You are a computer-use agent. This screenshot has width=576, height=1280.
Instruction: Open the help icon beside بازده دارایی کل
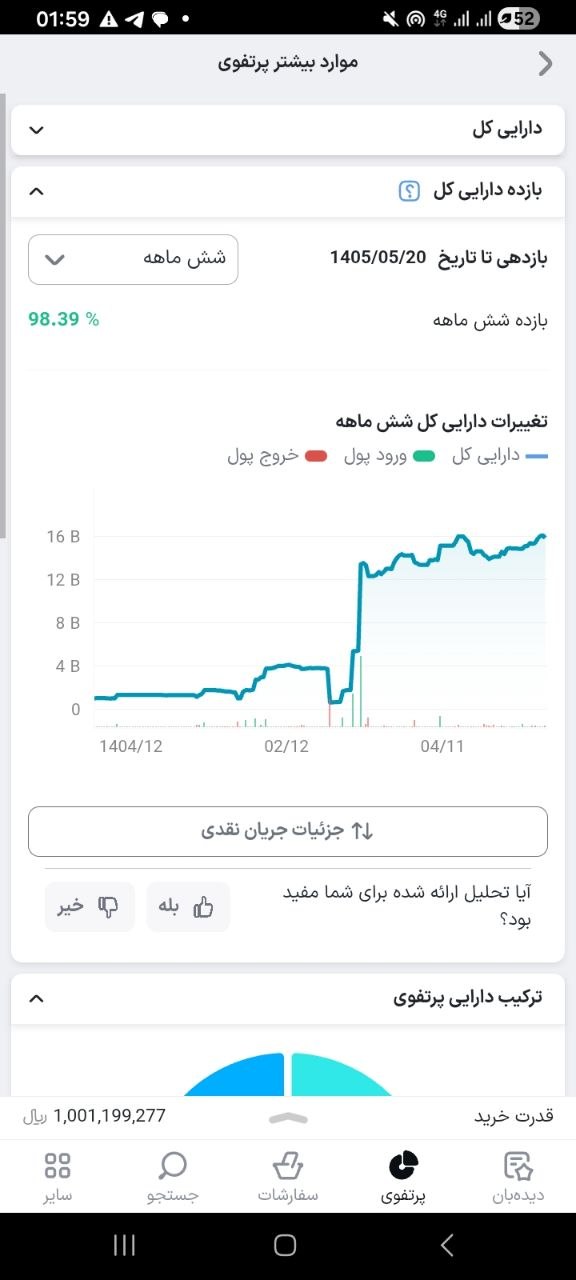tap(409, 190)
